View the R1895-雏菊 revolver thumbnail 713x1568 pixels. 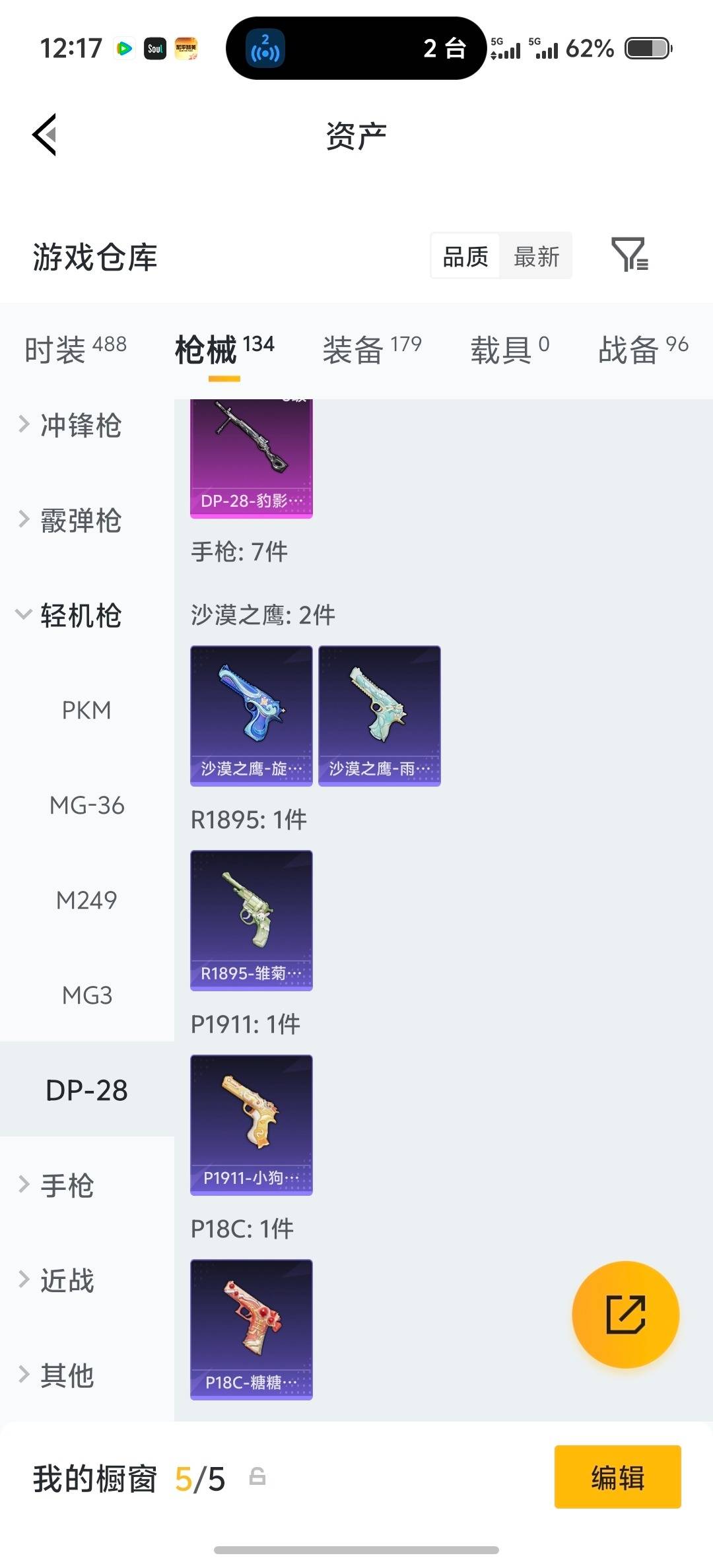pyautogui.click(x=251, y=919)
